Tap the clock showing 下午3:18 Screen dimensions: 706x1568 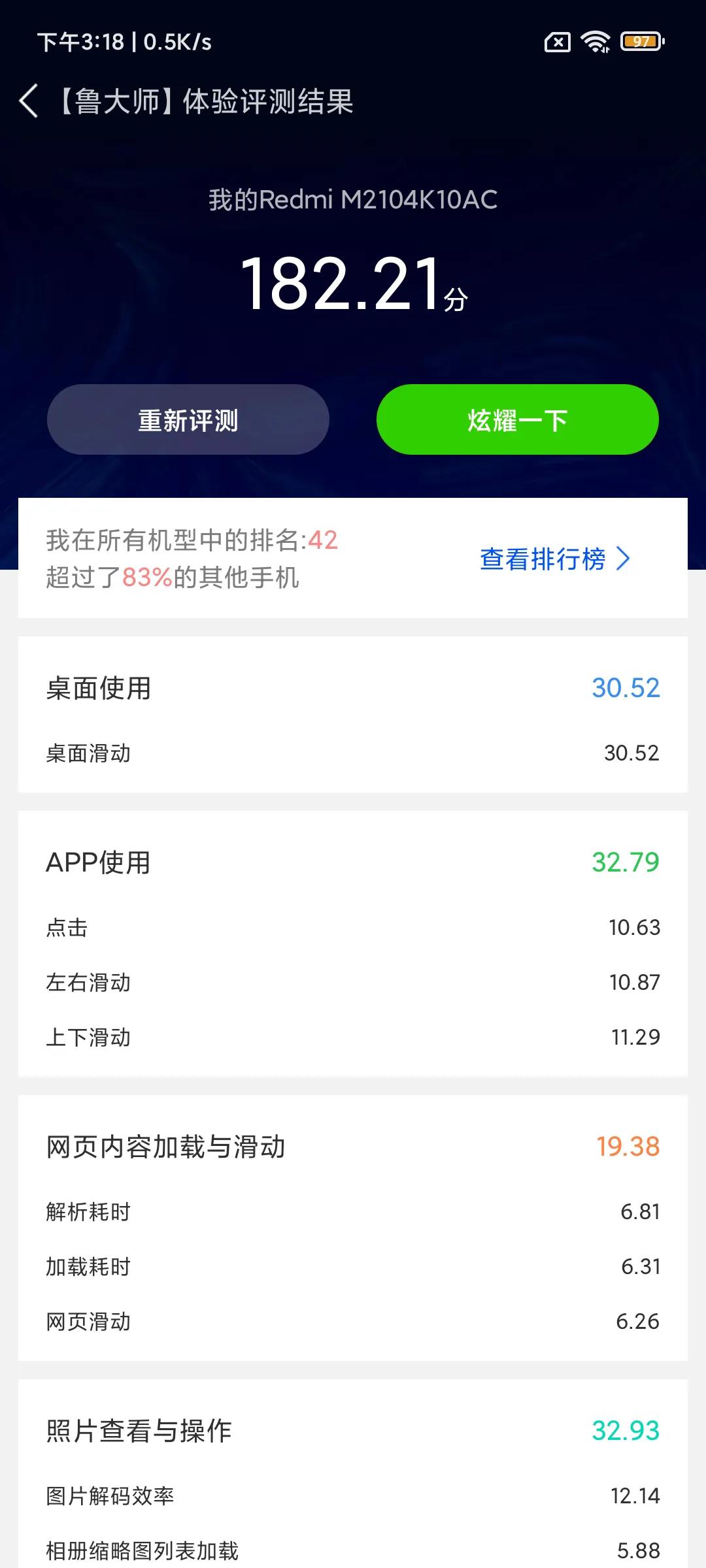[82, 42]
